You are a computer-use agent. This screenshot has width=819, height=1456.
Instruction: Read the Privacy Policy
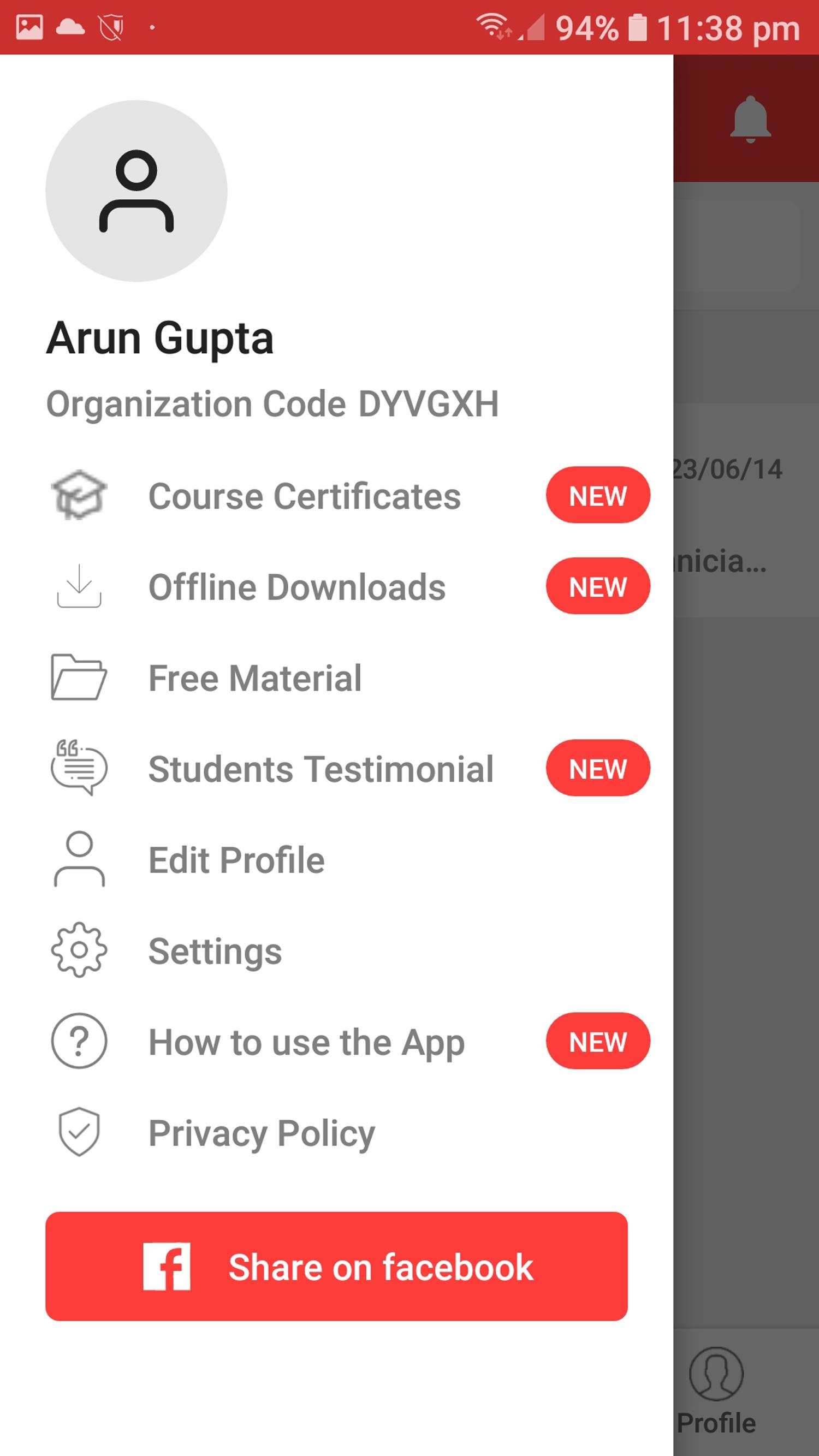coord(337,1133)
